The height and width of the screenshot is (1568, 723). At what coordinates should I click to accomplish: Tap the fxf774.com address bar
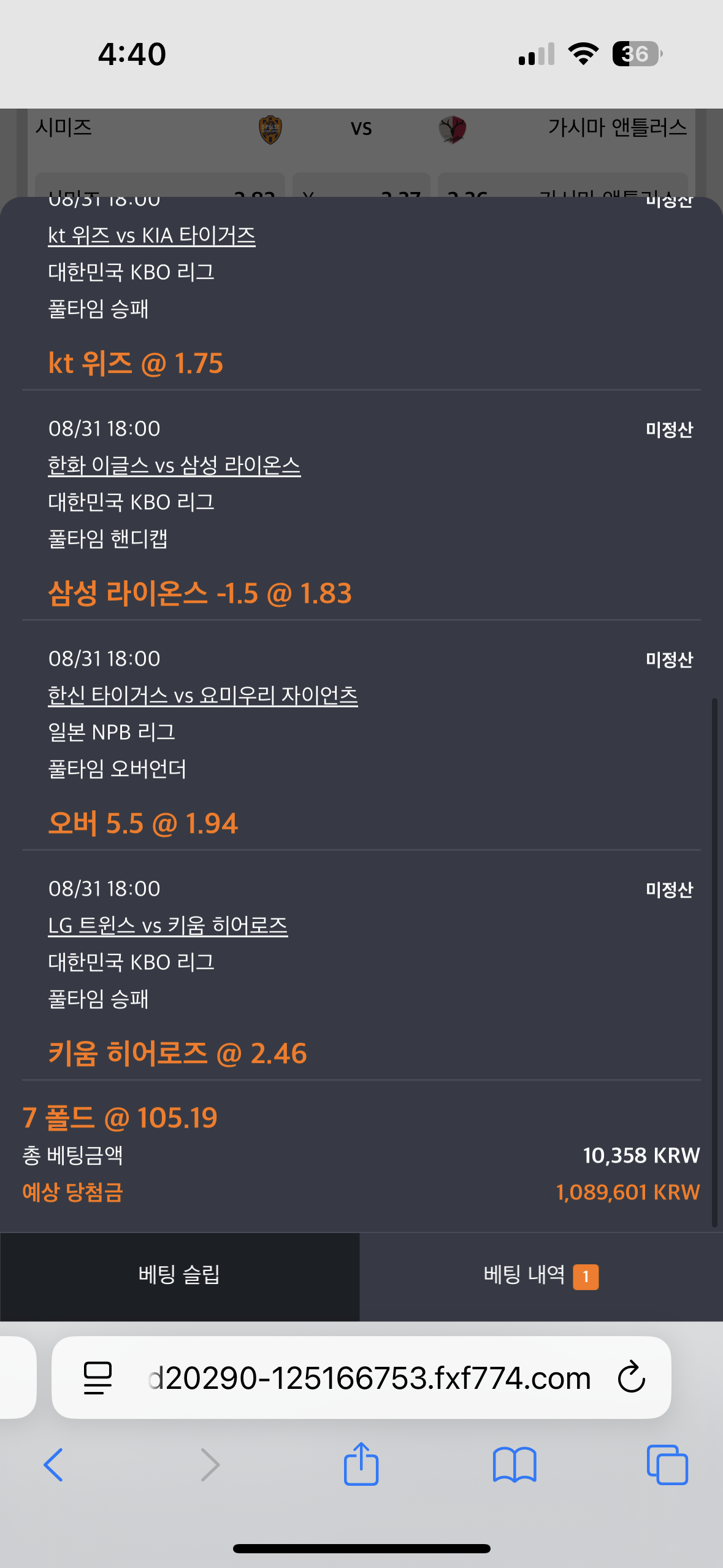(370, 1378)
